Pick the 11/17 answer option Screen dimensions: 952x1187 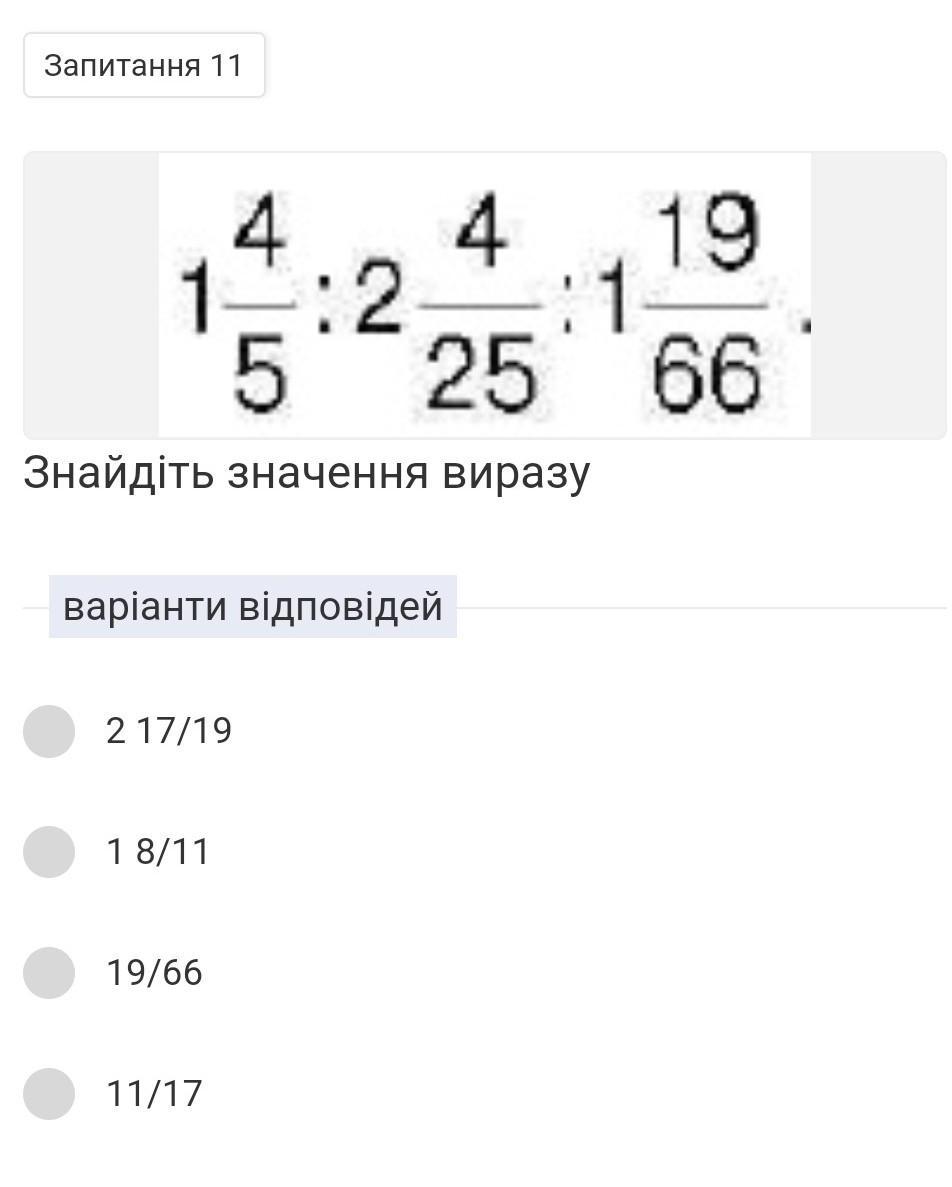point(49,1093)
